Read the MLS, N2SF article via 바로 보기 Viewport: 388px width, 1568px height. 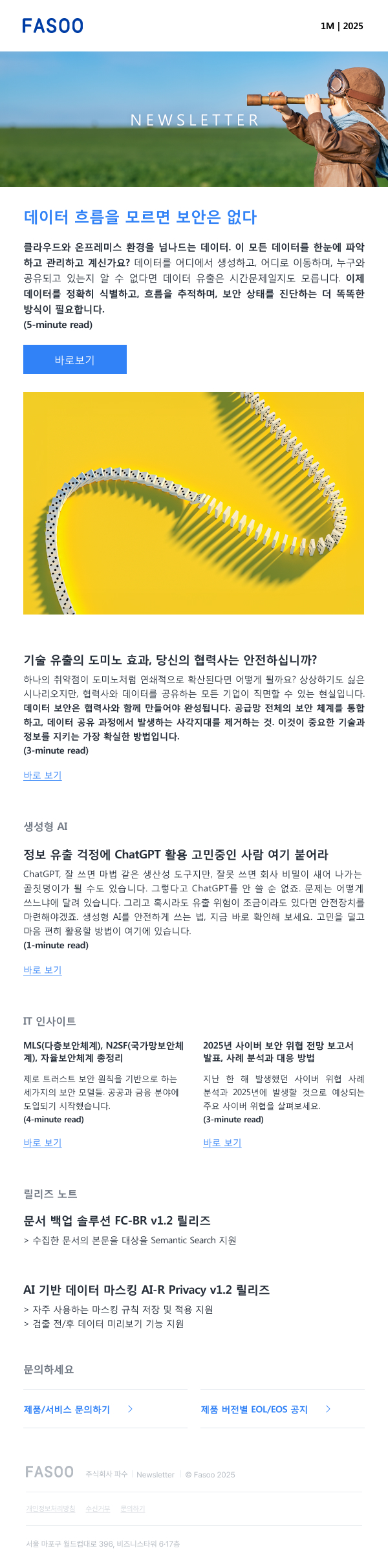pyautogui.click(x=43, y=1142)
